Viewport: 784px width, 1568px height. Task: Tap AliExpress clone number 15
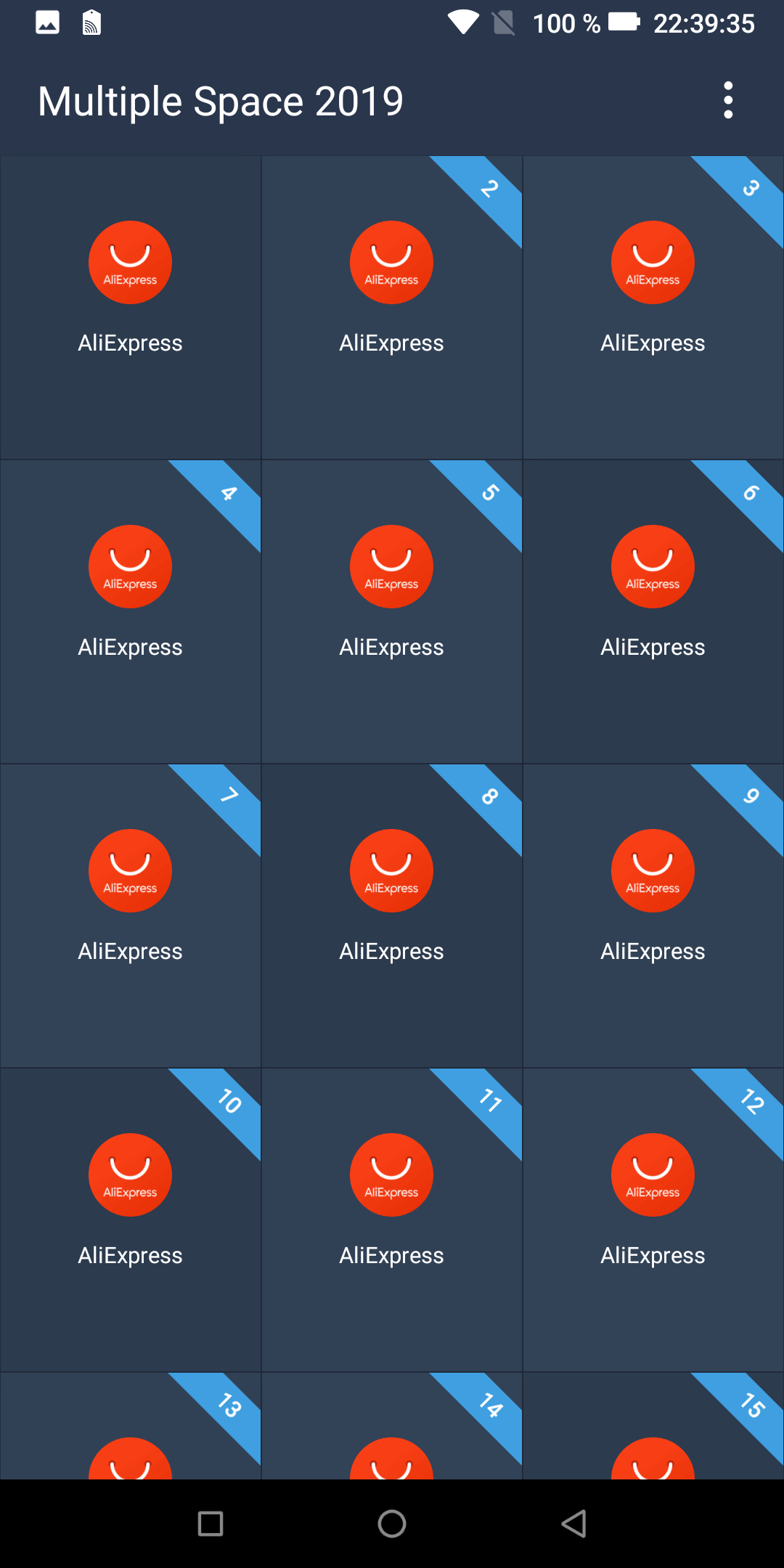click(653, 1426)
